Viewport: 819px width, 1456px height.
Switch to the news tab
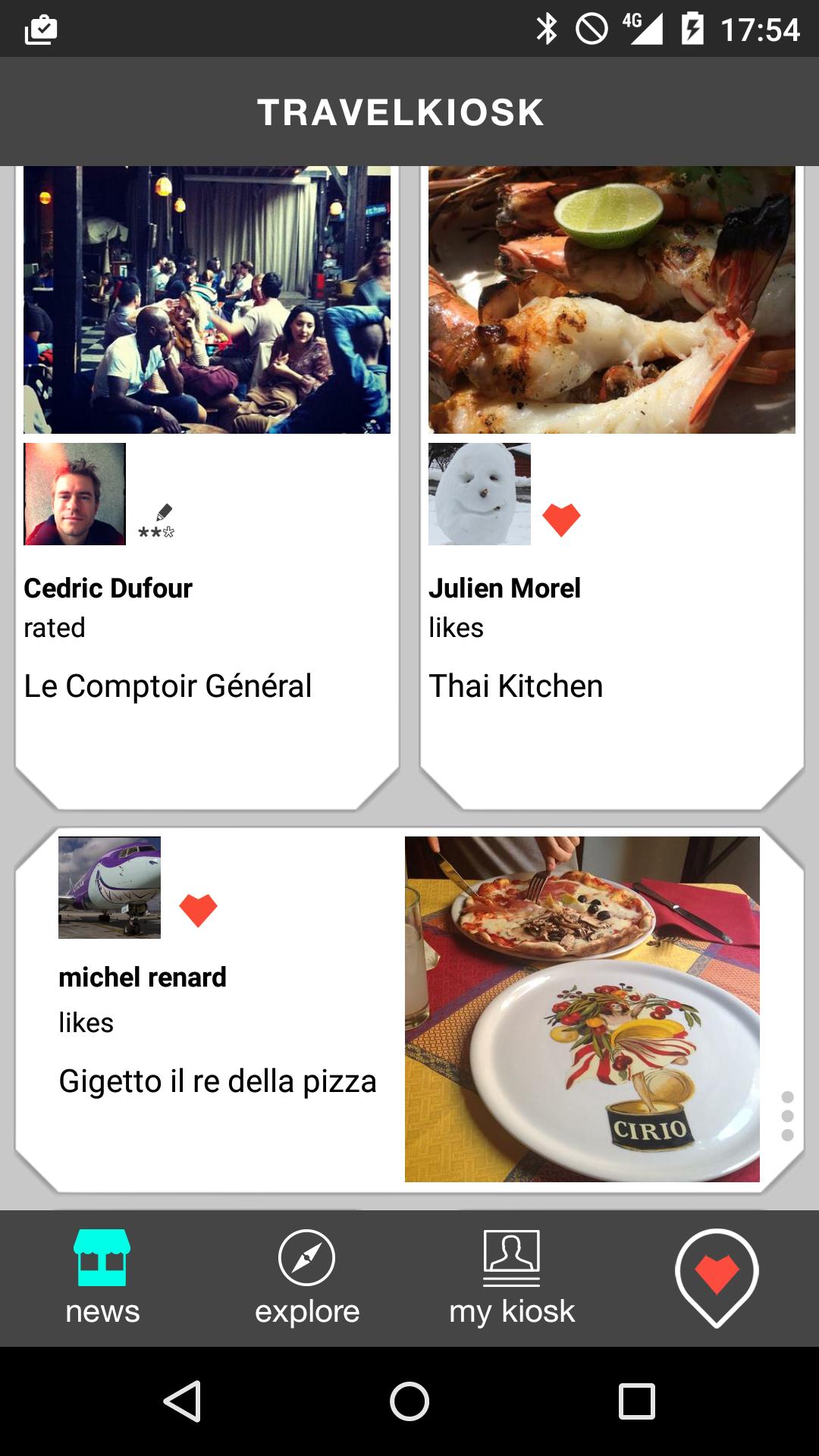pos(102,1278)
